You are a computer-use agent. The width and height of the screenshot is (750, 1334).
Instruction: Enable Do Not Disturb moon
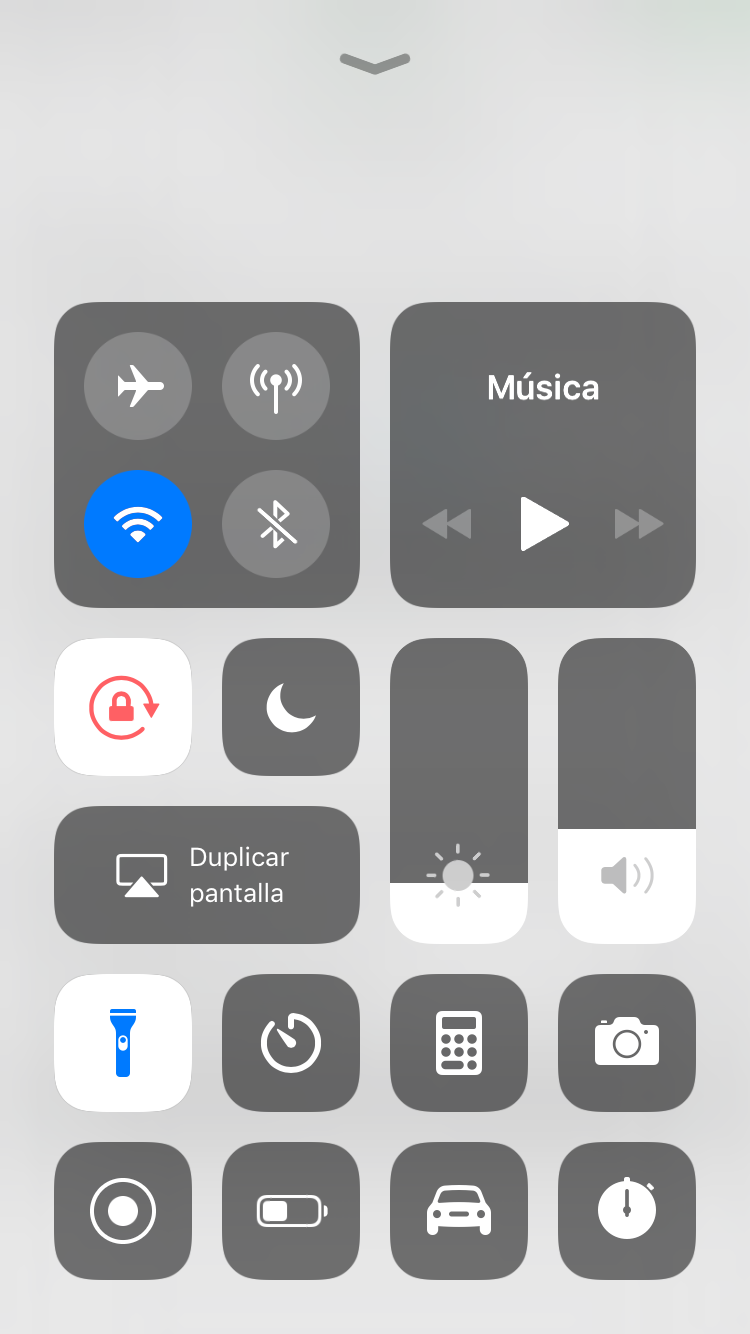coord(290,707)
